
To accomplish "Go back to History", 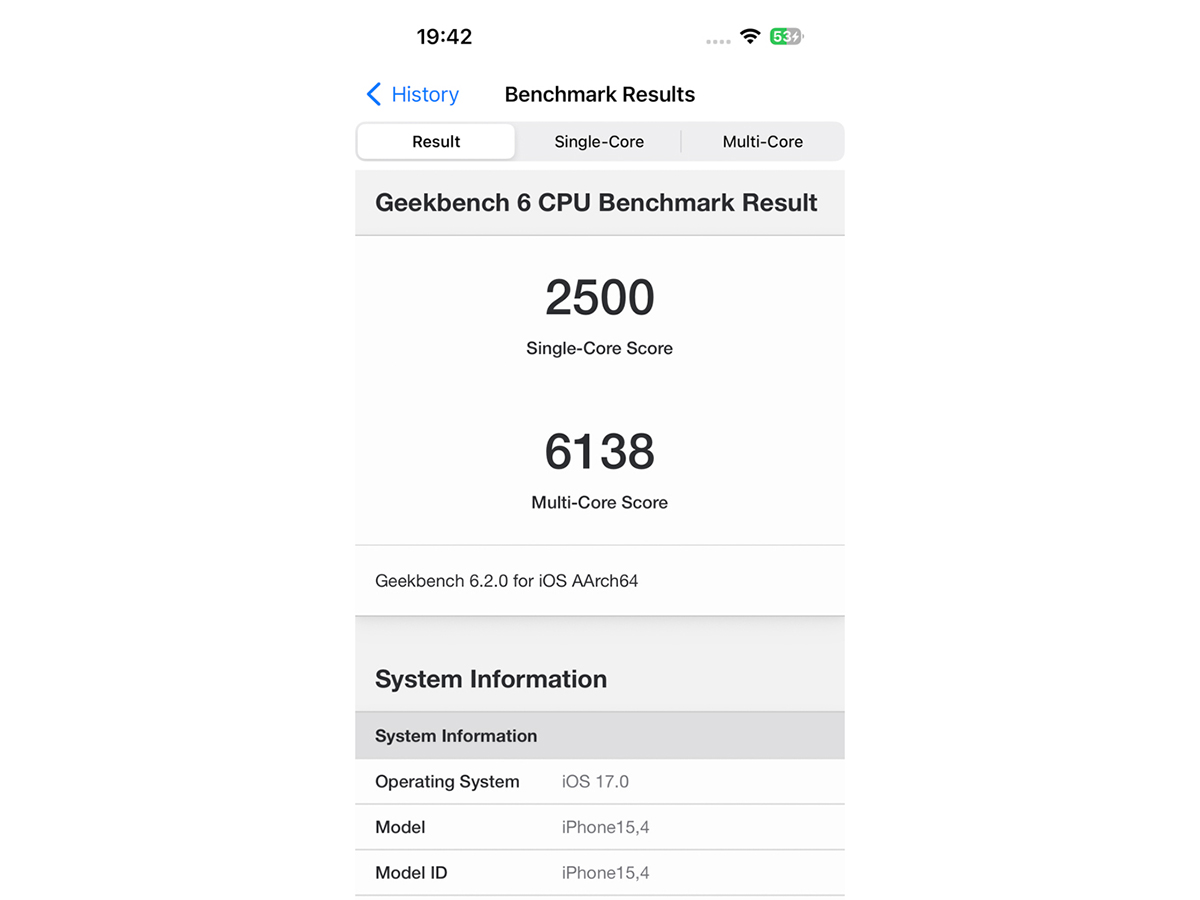I will [412, 94].
